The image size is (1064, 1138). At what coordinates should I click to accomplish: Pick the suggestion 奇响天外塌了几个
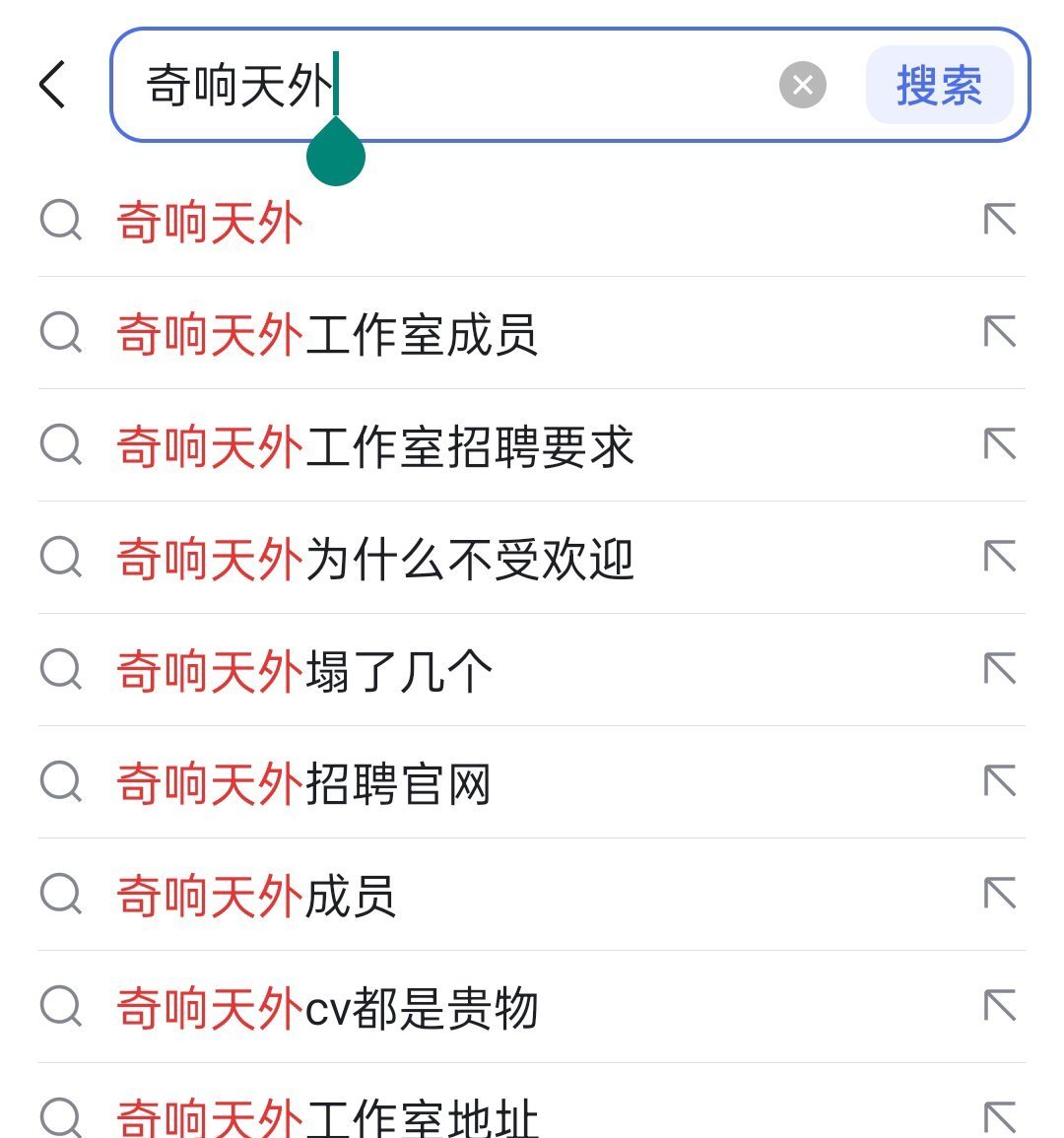tap(304, 671)
